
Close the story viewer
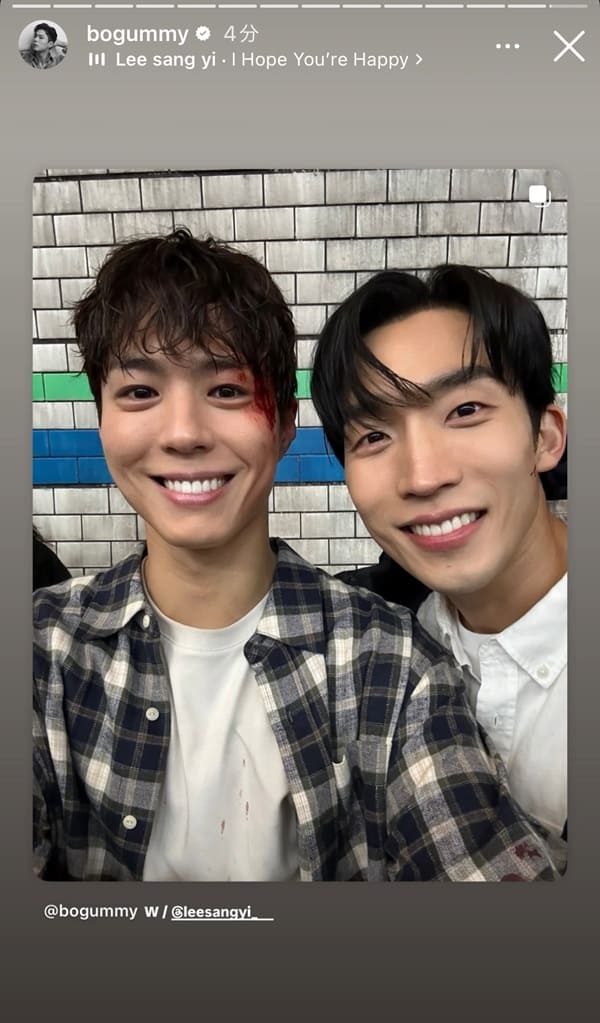569,46
